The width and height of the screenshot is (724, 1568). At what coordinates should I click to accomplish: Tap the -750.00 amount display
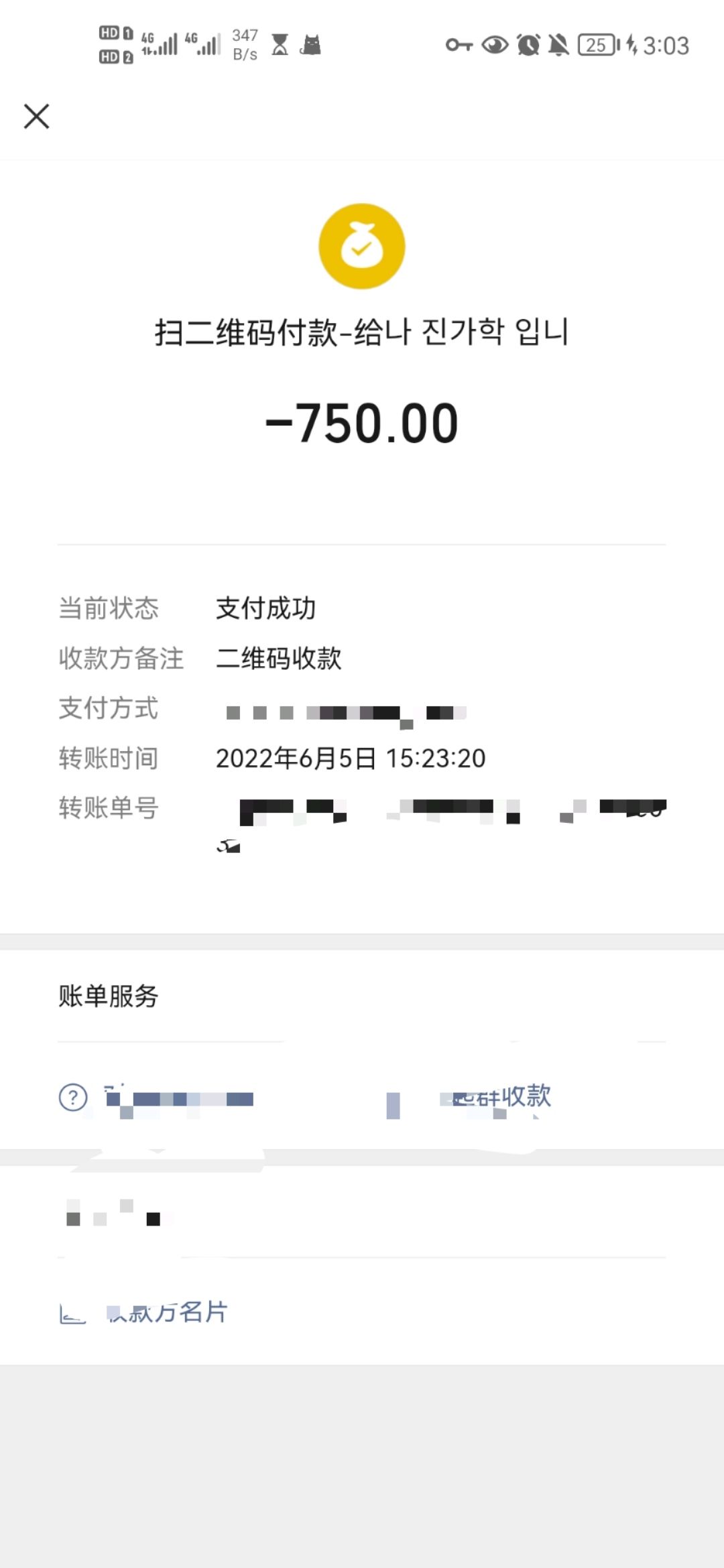(x=362, y=421)
